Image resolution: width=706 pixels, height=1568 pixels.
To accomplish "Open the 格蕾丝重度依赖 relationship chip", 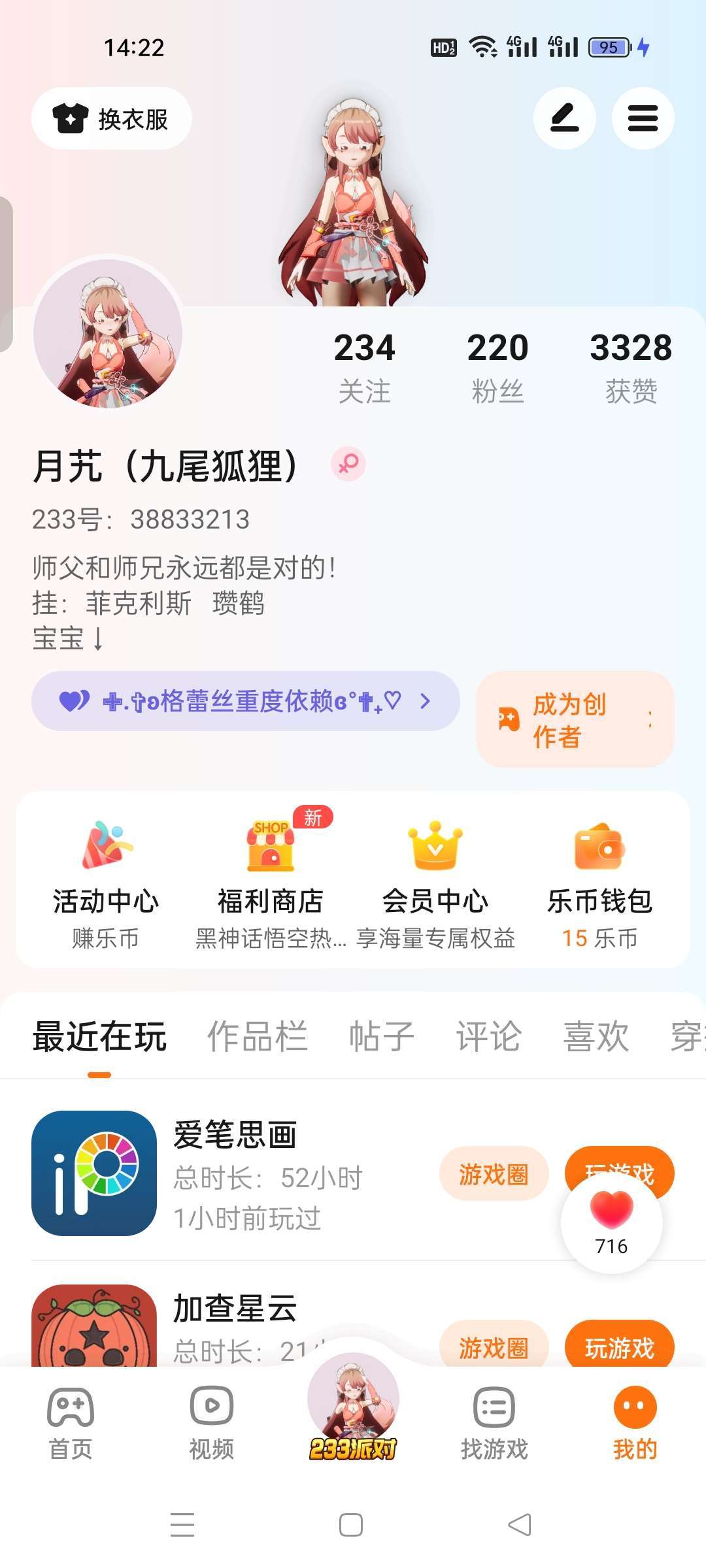I will (245, 701).
